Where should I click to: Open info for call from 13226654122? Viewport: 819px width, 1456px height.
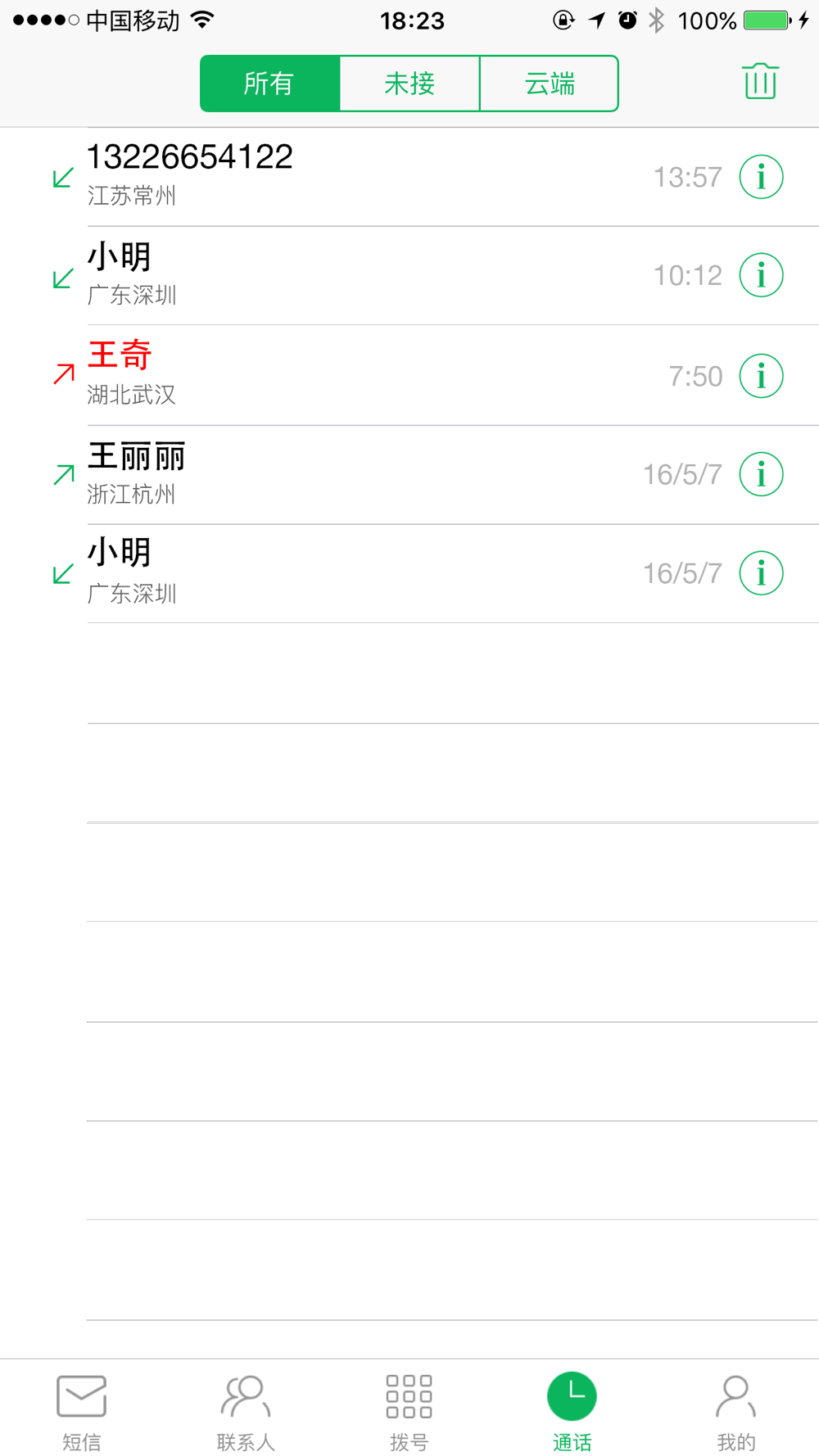761,177
